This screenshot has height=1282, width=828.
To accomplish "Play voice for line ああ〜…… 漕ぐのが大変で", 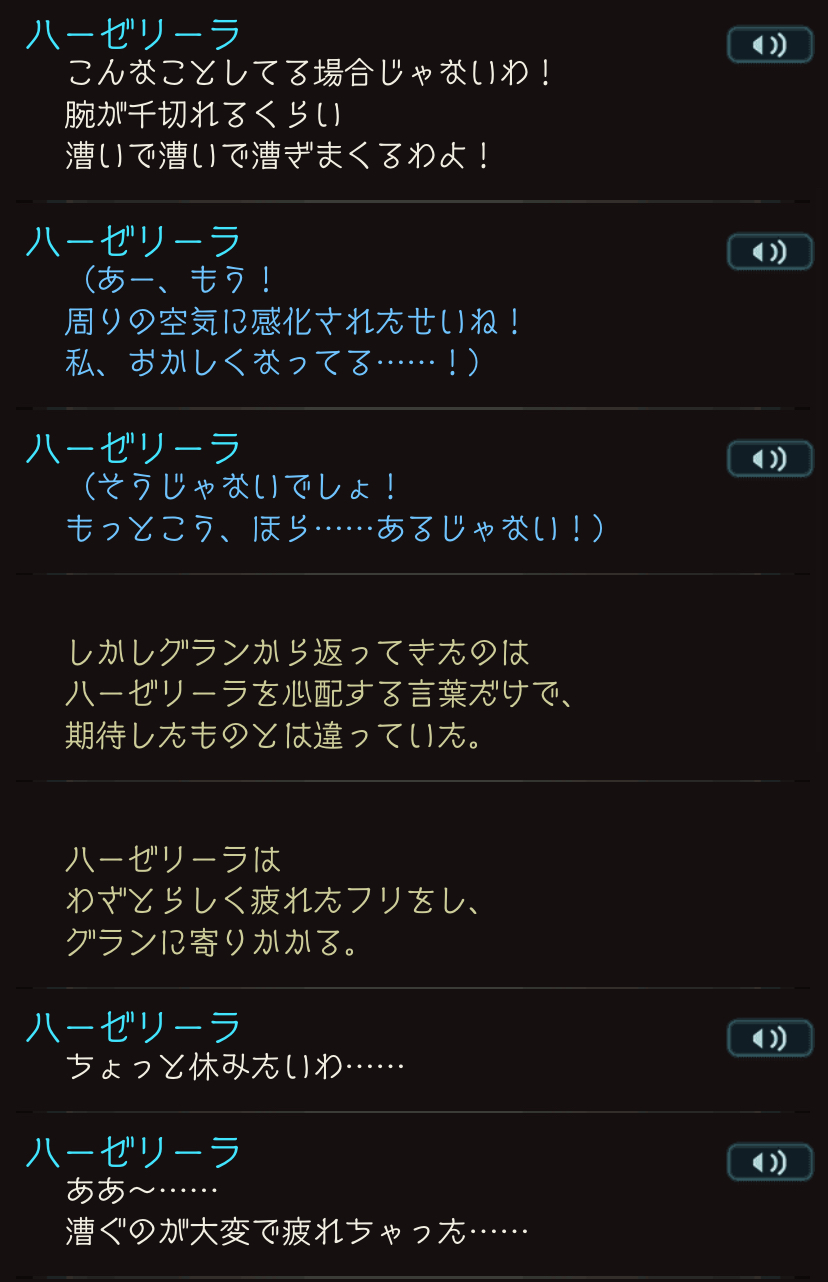I will pyautogui.click(x=769, y=1163).
